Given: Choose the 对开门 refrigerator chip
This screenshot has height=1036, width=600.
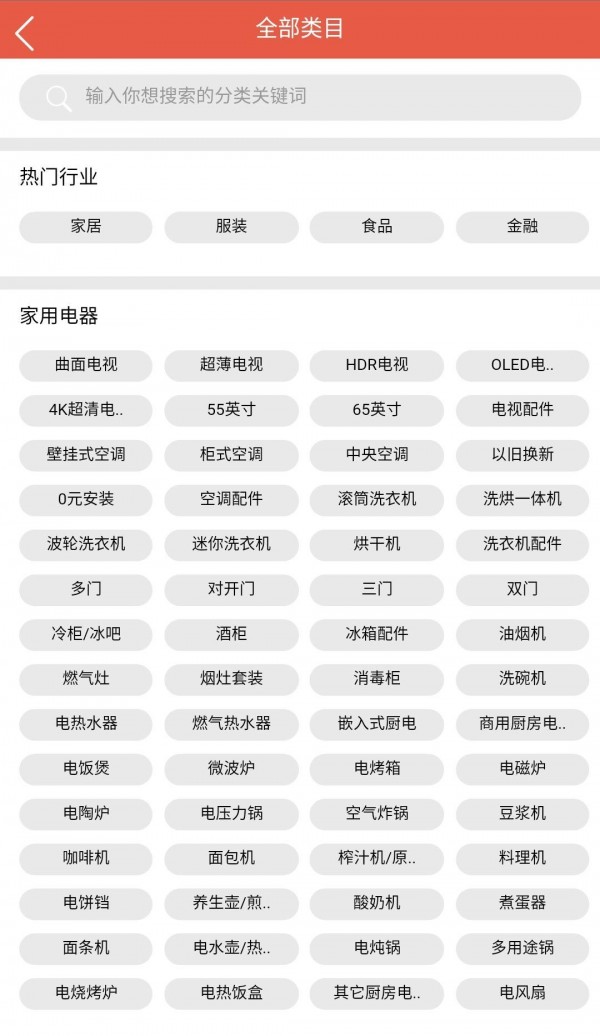Looking at the screenshot, I should [x=231, y=589].
